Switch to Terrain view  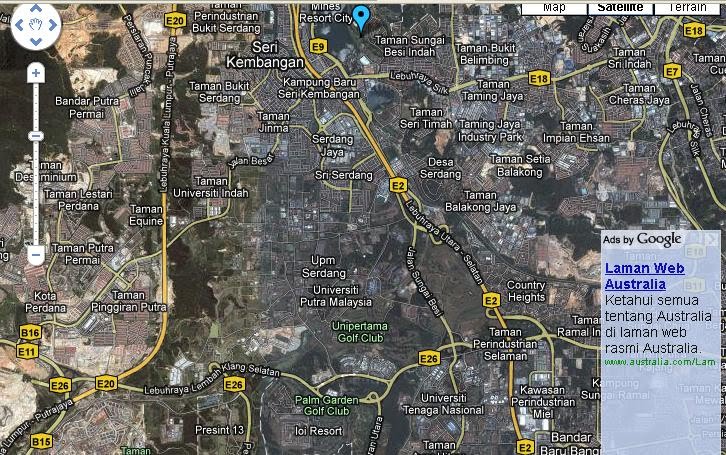click(688, 7)
